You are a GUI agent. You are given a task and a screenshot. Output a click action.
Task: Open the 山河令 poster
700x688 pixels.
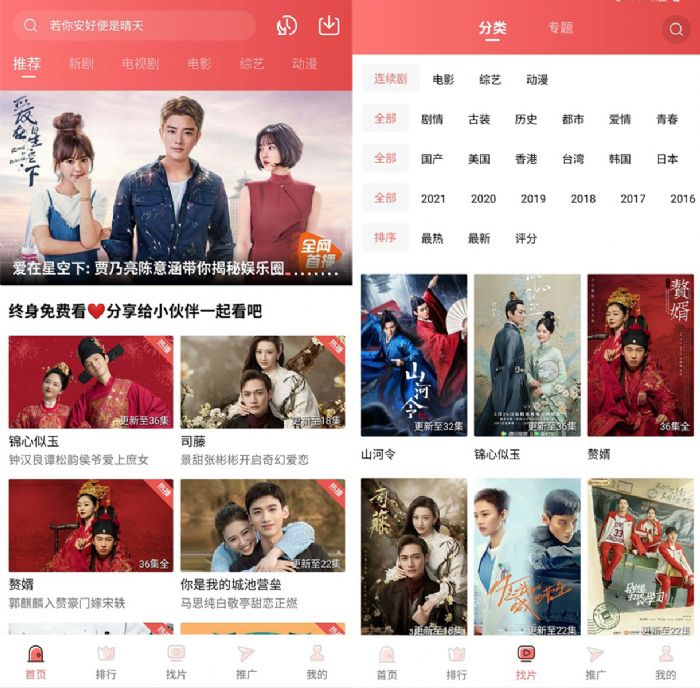(414, 355)
